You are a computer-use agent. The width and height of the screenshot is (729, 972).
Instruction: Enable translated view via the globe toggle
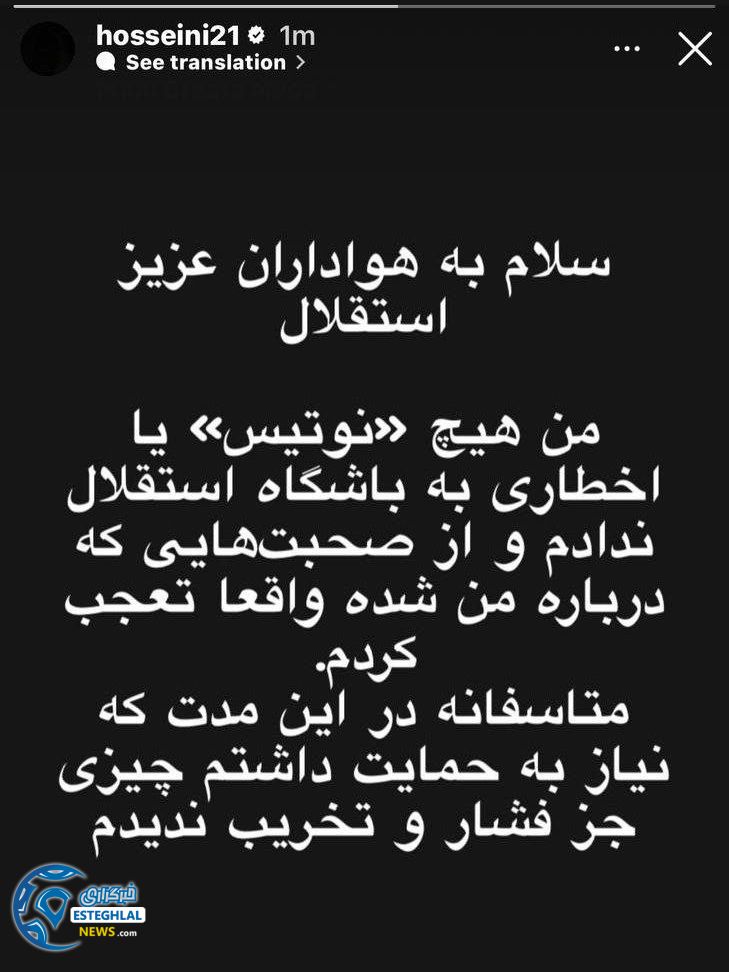pos(104,63)
